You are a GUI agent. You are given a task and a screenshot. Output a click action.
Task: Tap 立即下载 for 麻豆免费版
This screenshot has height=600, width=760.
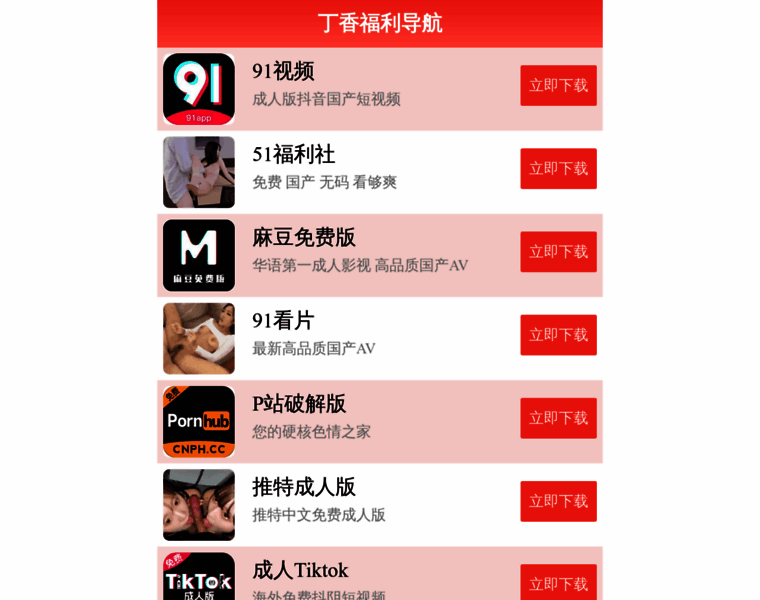point(558,252)
